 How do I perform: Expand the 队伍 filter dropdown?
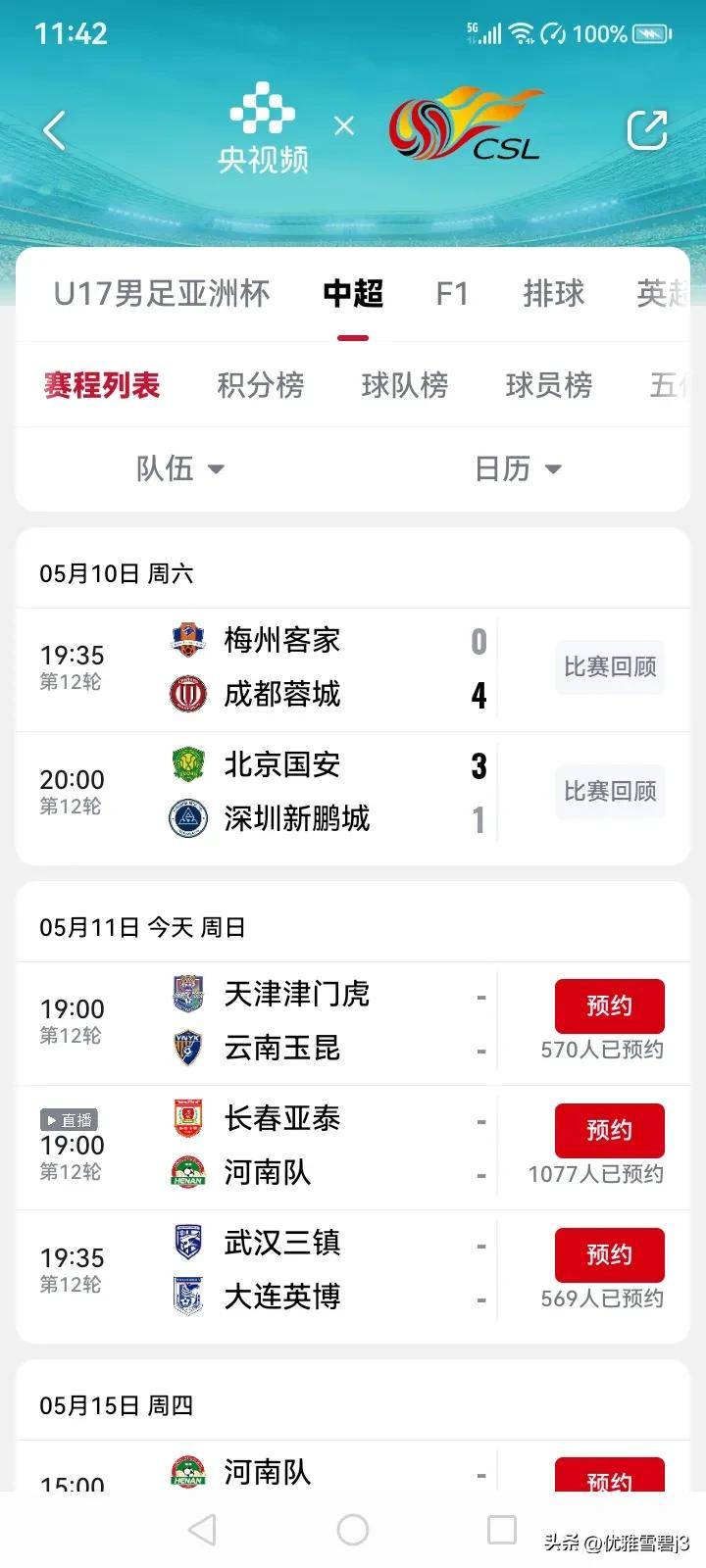pyautogui.click(x=180, y=468)
